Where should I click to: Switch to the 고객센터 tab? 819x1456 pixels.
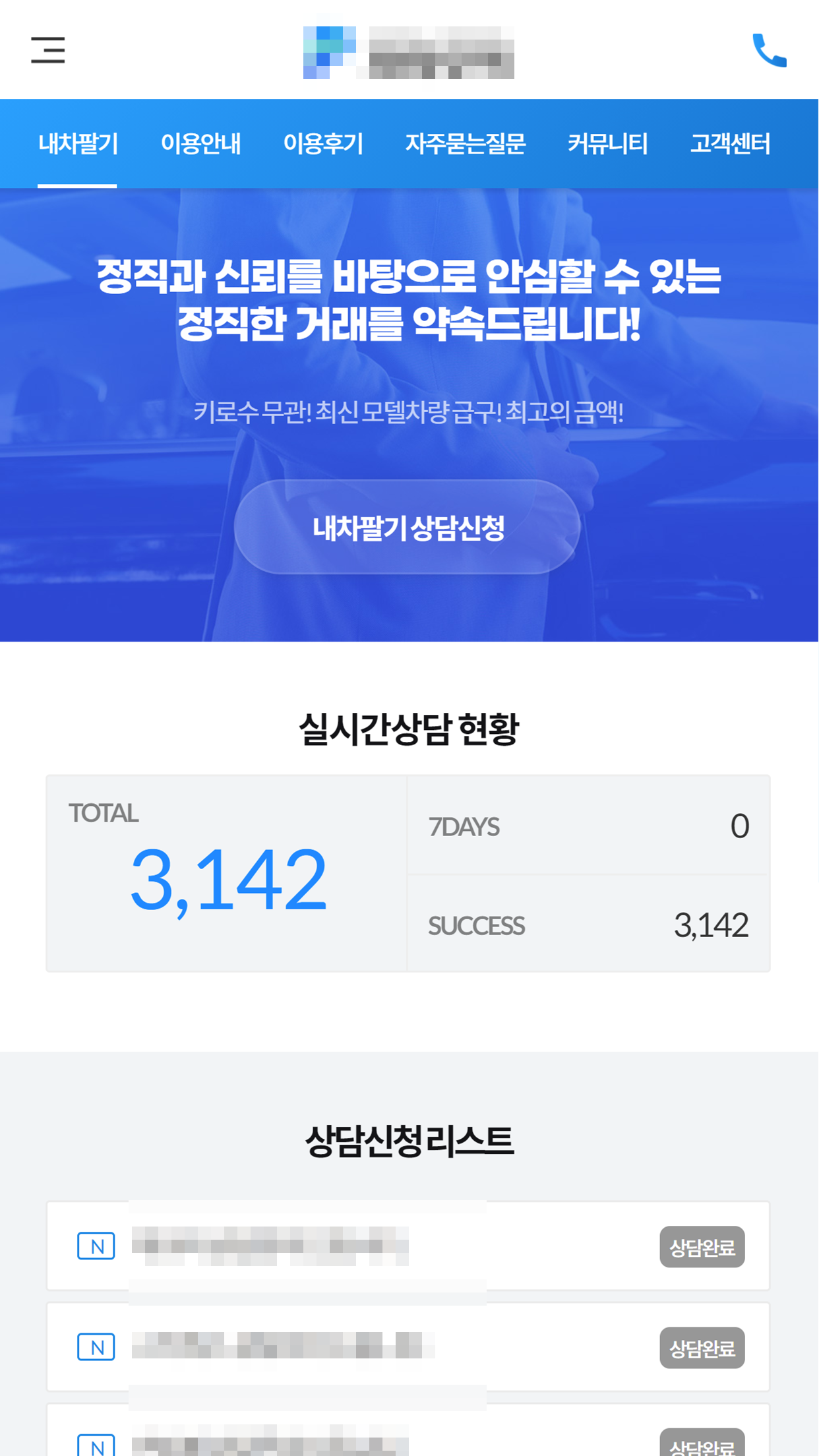click(730, 144)
